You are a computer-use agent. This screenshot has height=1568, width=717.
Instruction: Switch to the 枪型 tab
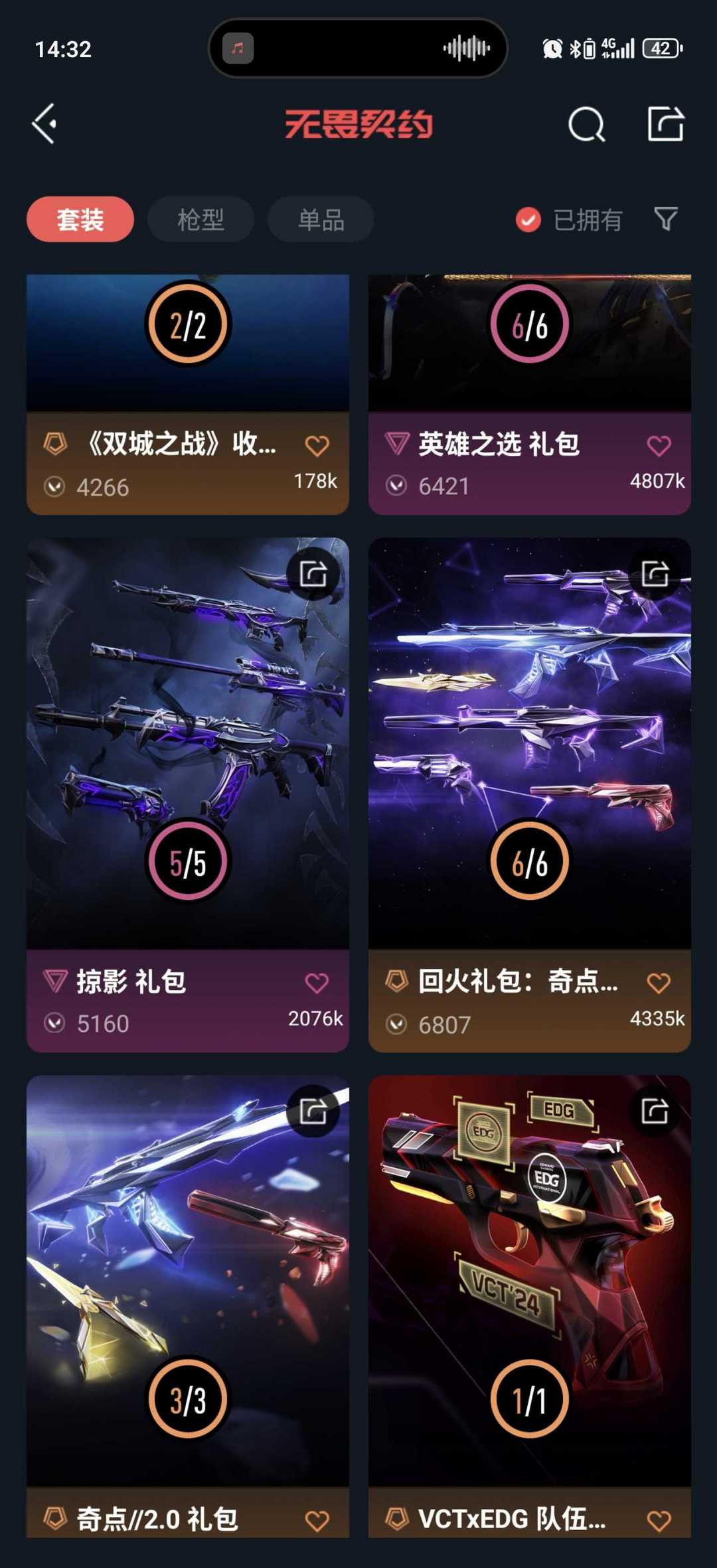pyautogui.click(x=200, y=219)
